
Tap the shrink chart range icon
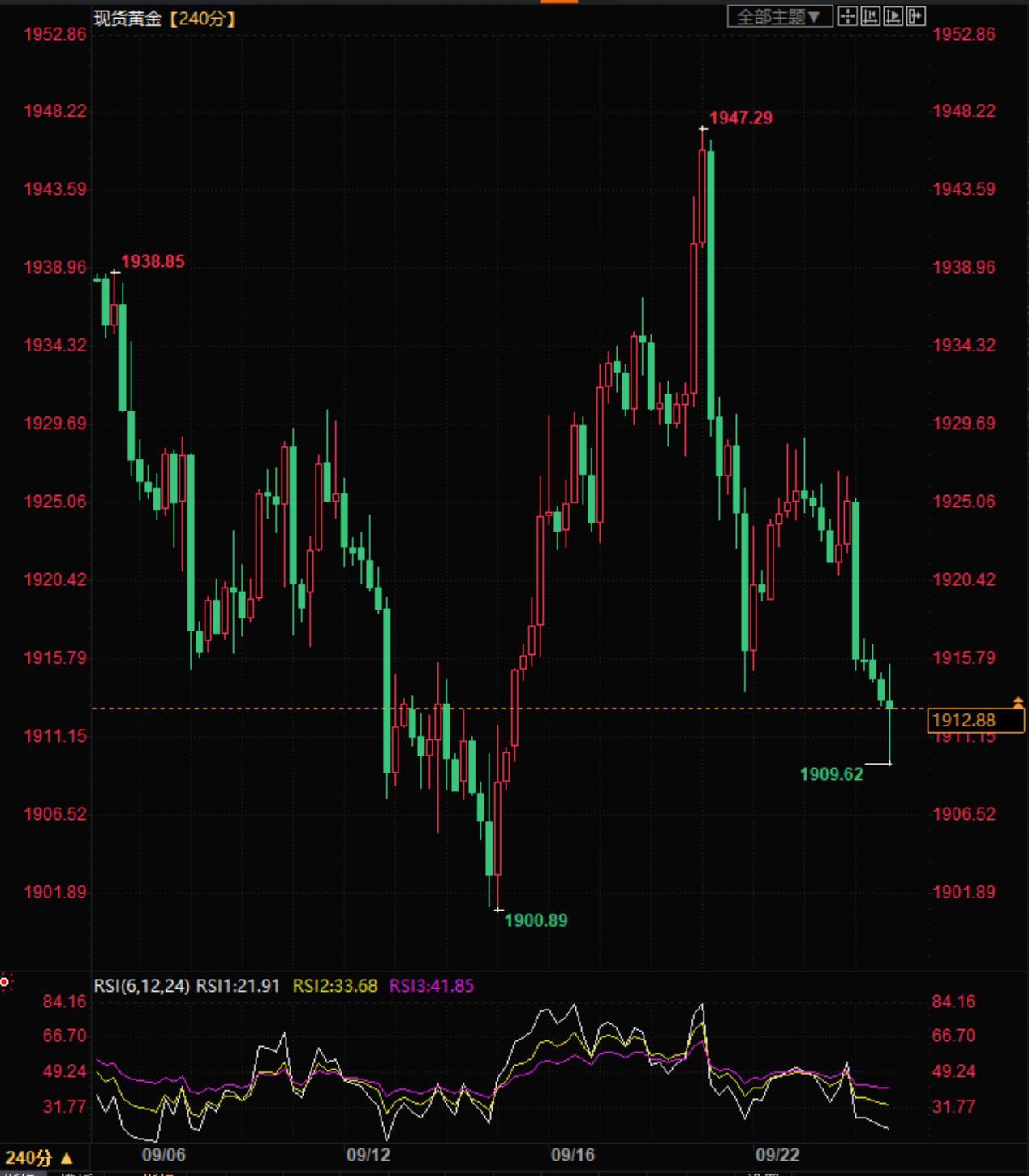pos(870,16)
